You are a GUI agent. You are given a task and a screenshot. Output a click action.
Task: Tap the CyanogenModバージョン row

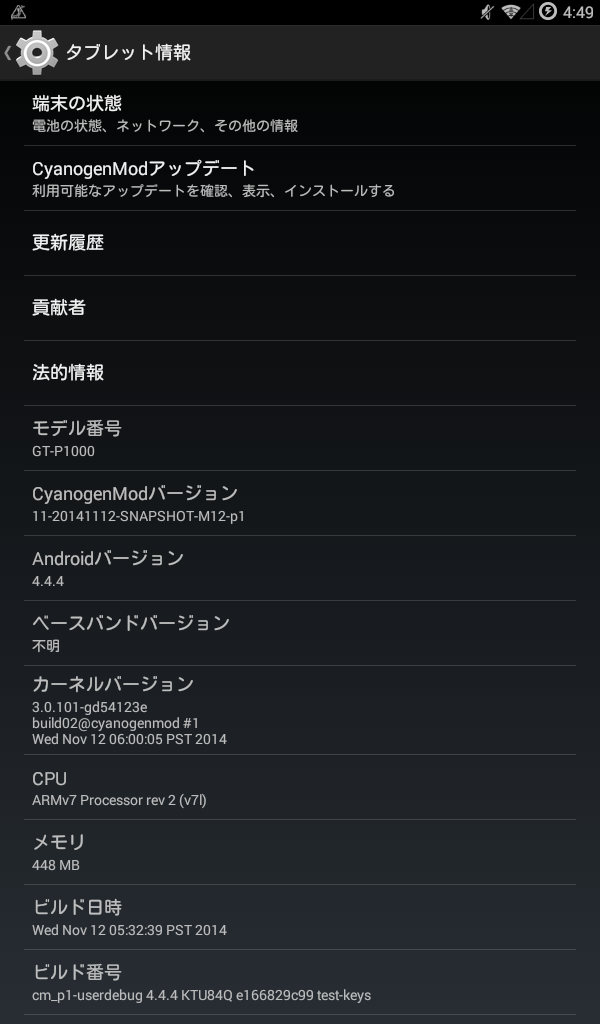300,504
